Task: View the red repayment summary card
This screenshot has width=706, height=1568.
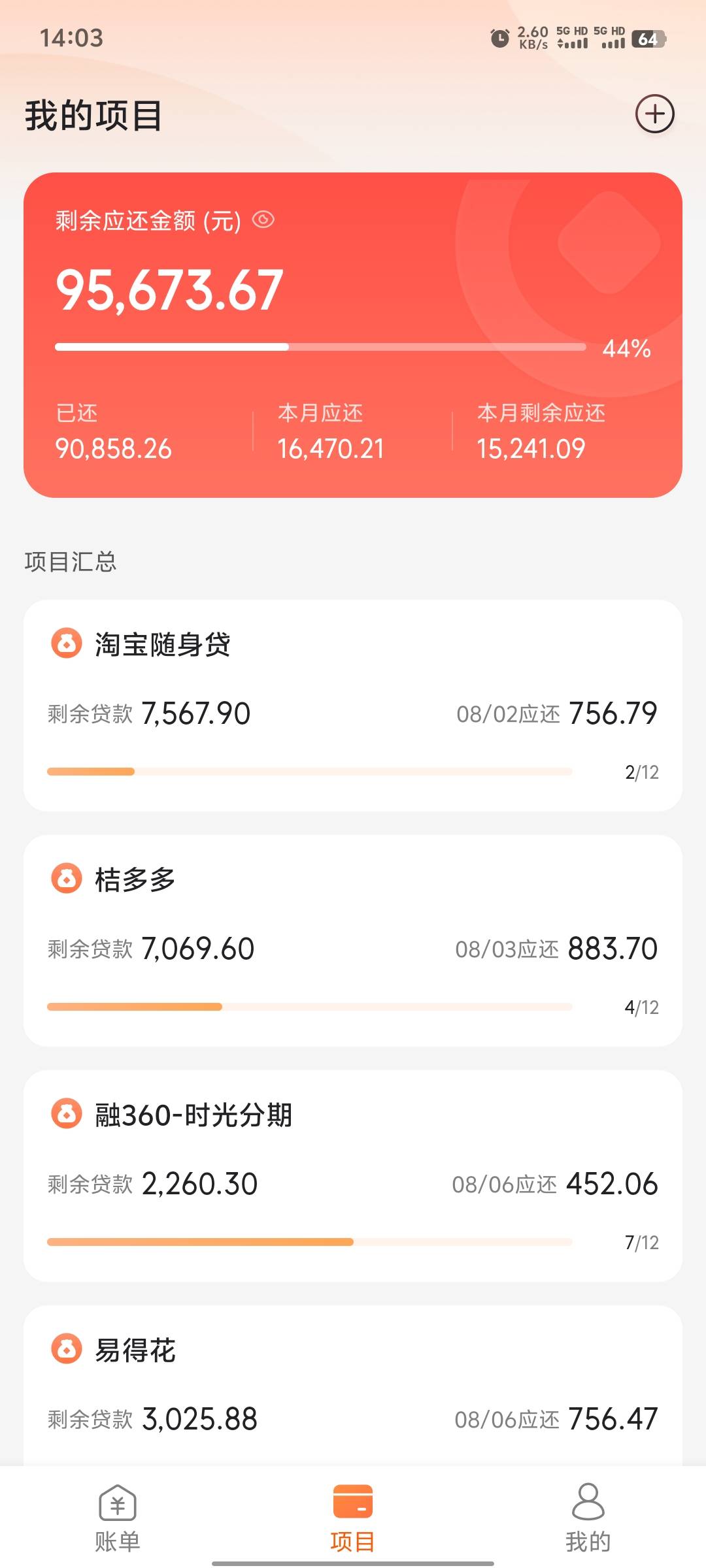Action: click(x=353, y=335)
